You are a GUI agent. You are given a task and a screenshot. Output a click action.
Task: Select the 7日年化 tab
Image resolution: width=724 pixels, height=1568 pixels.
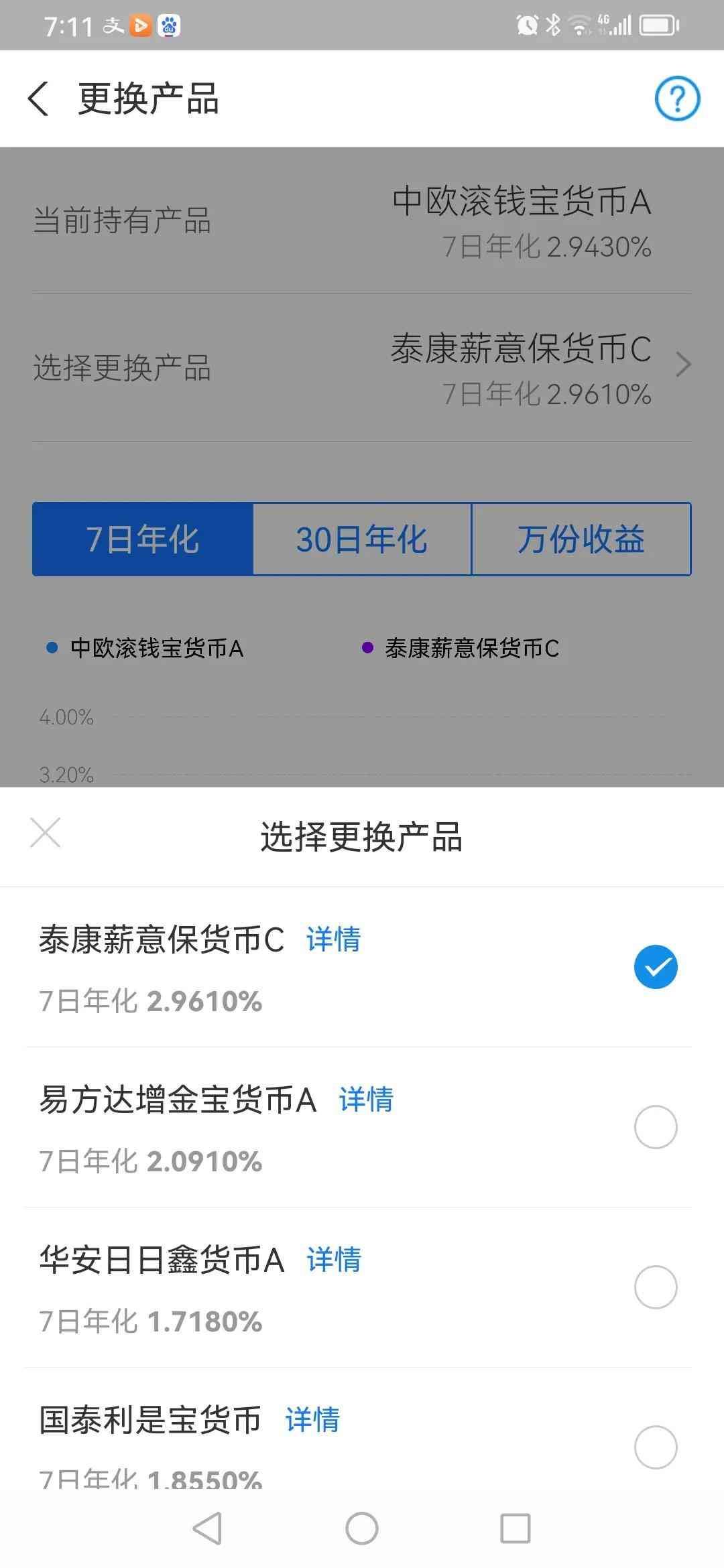[143, 539]
